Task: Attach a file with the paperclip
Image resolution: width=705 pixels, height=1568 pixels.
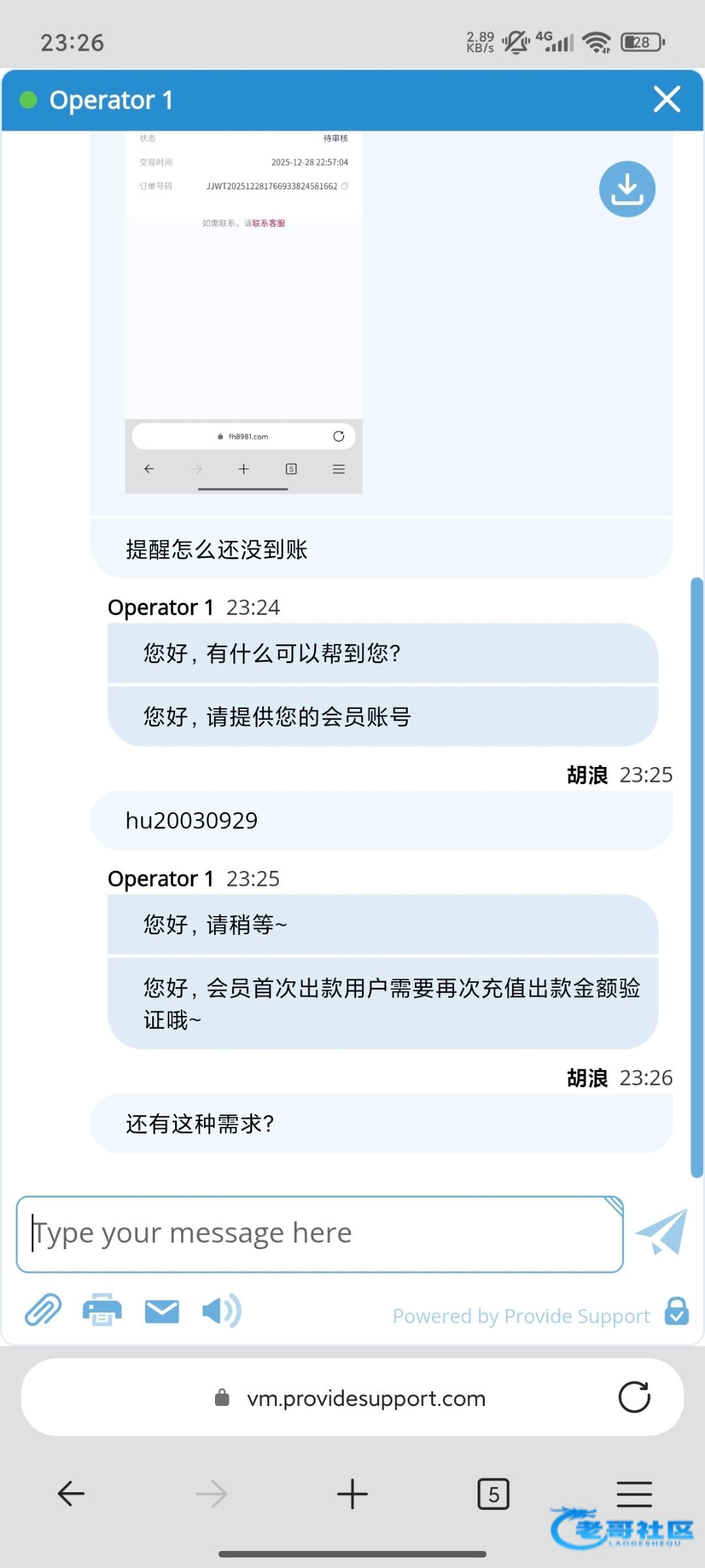Action: [x=43, y=1310]
